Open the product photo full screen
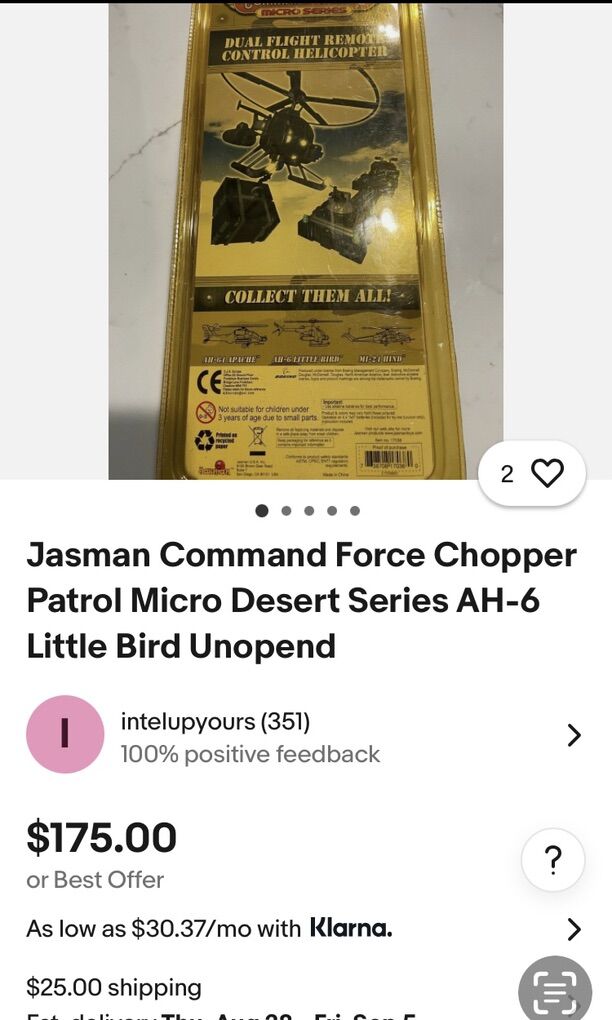 (x=305, y=240)
